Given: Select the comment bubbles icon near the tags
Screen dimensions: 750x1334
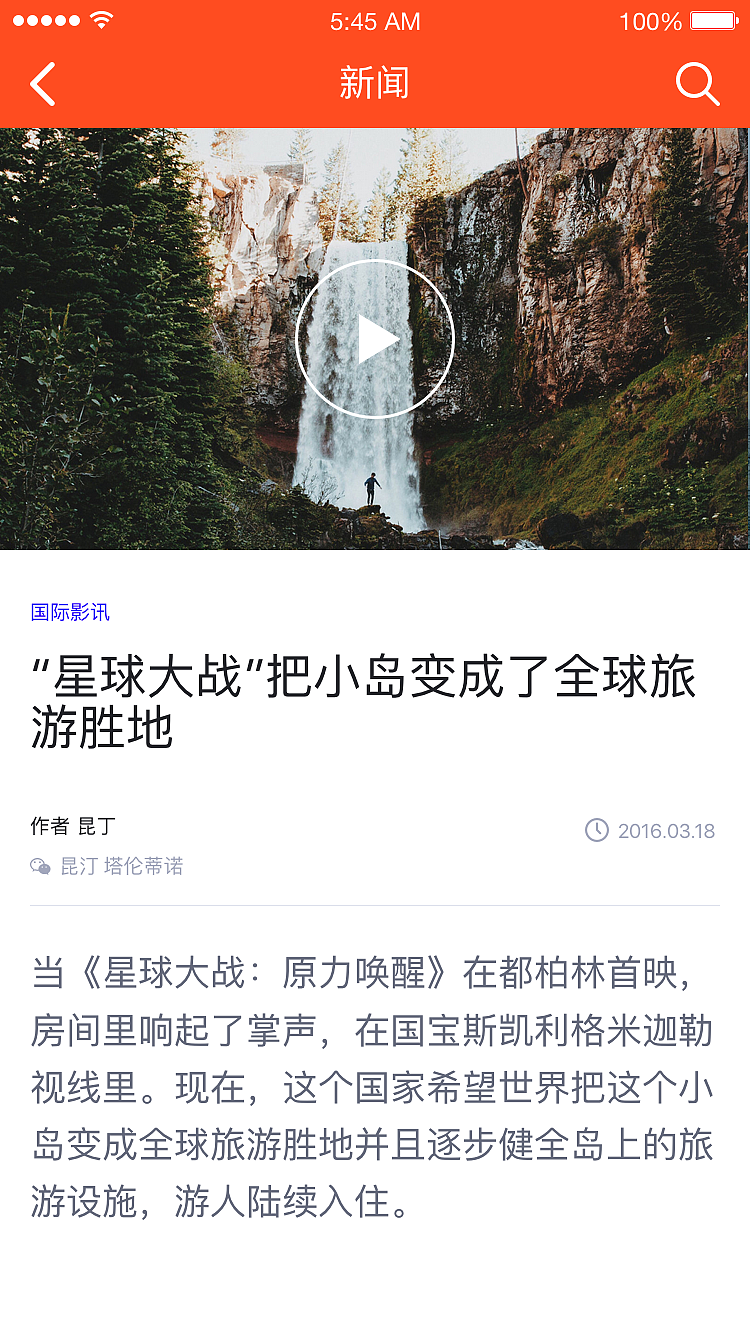Looking at the screenshot, I should coord(38,866).
